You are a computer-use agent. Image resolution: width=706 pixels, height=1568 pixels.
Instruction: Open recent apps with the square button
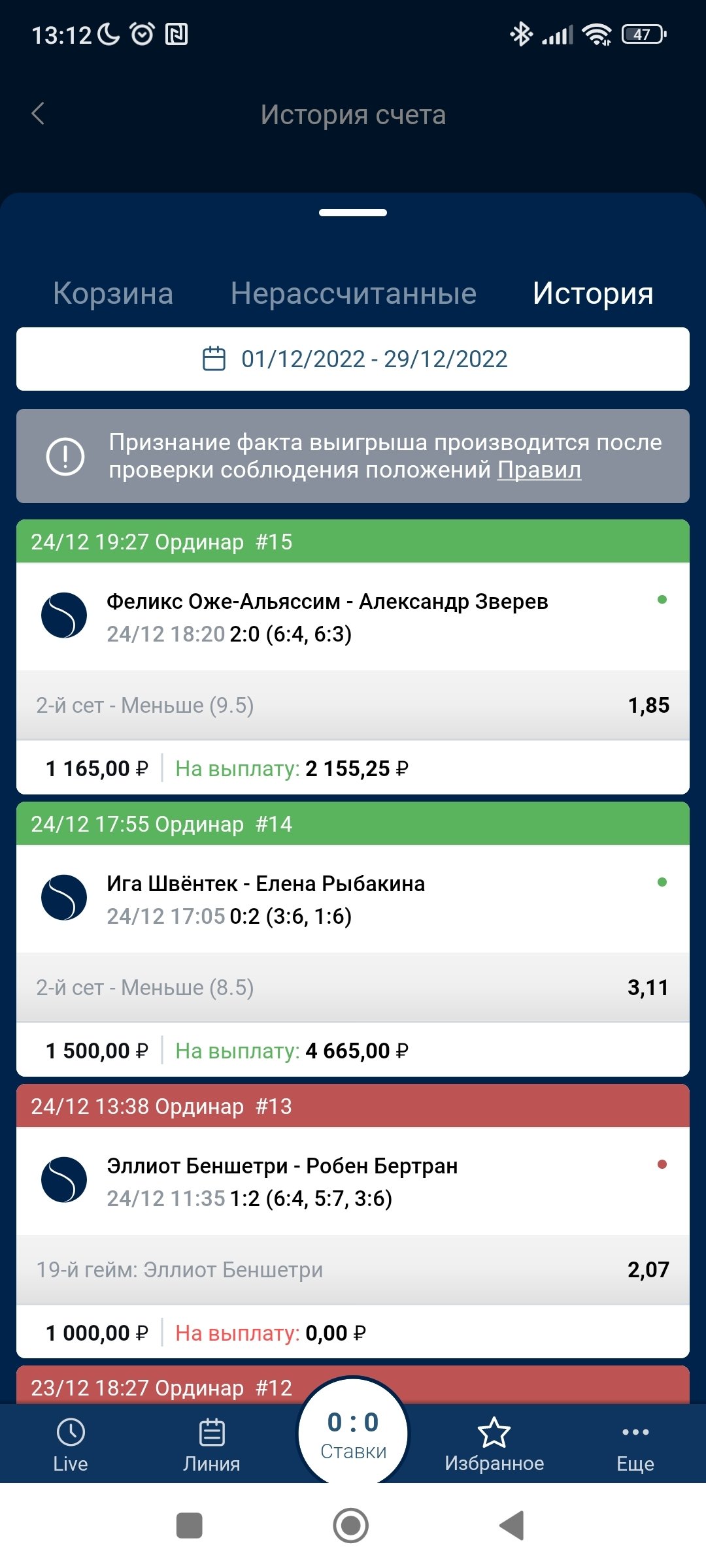tap(190, 1526)
